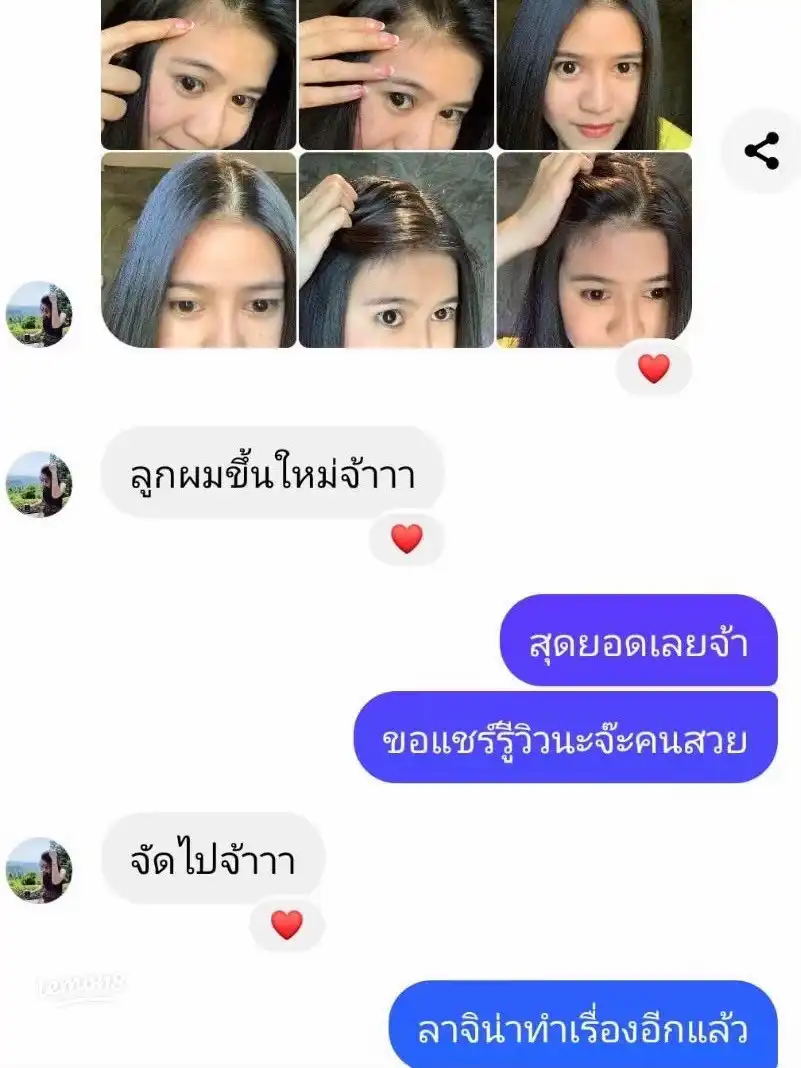Open the bottom-right photo in the collage
The image size is (801, 1068).
point(594,250)
